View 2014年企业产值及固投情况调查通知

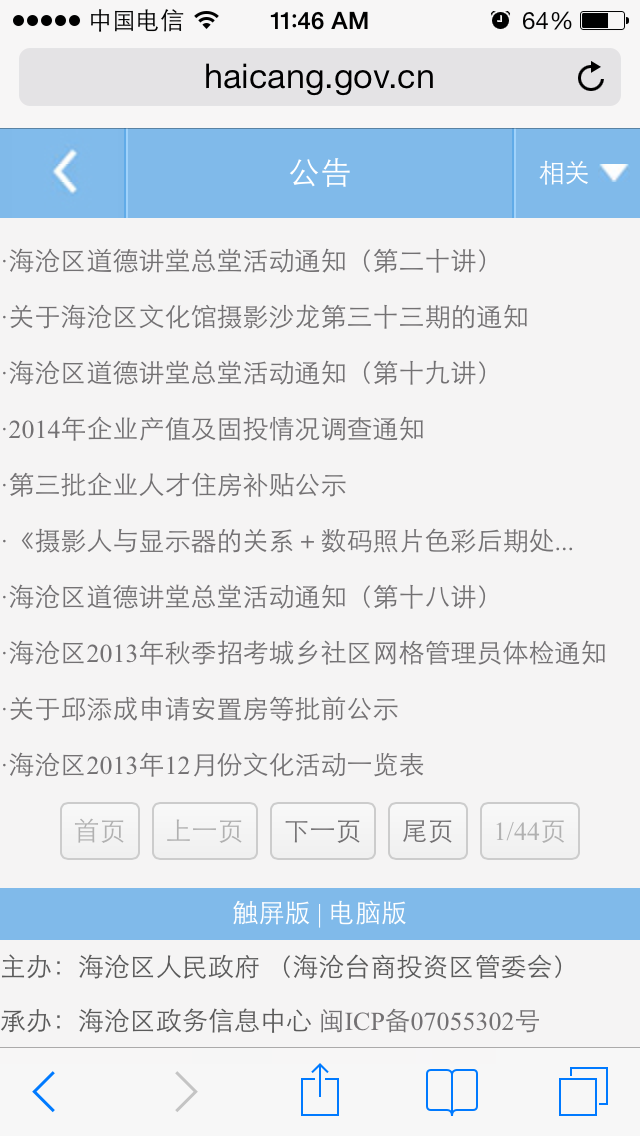[x=216, y=430]
